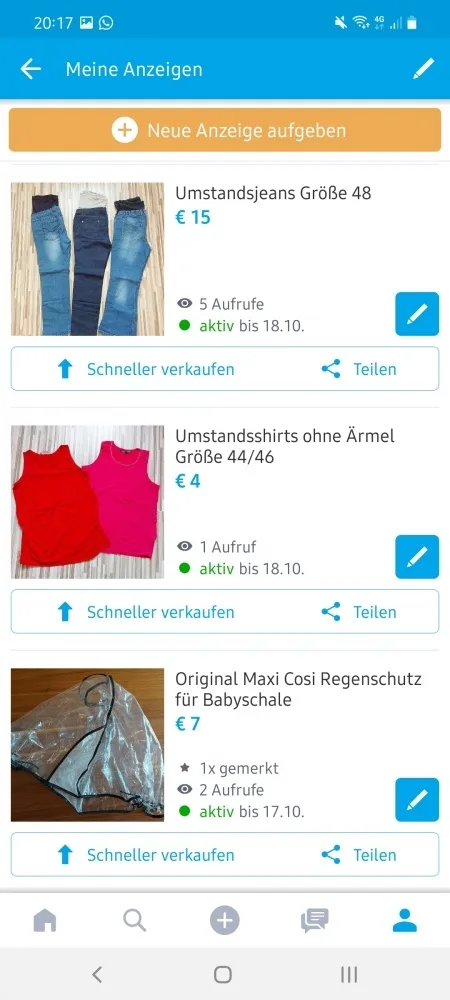Tap Neue Anzeige aufgeben
The width and height of the screenshot is (450, 1000).
click(225, 130)
